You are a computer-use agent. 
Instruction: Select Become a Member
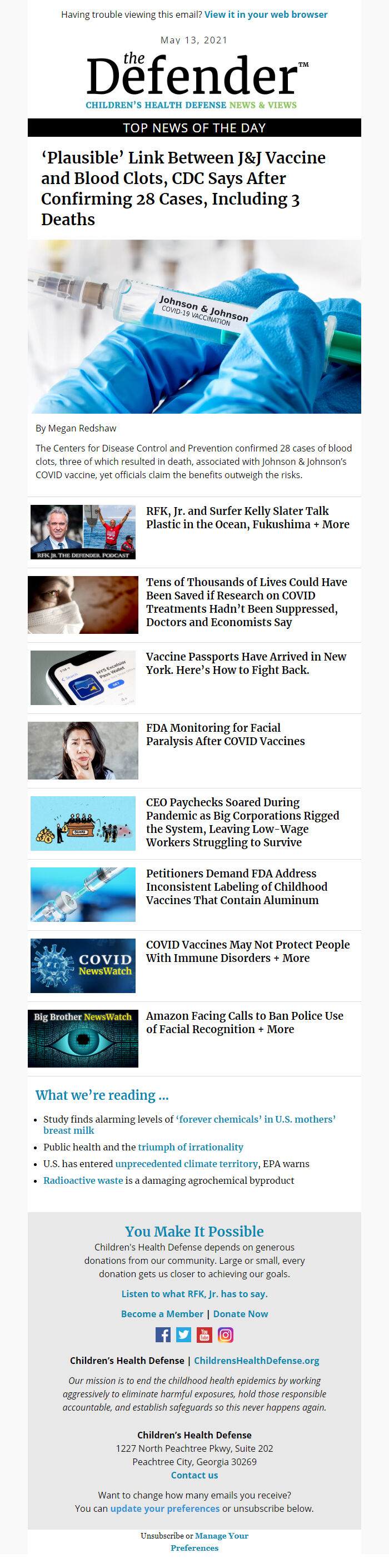(162, 1314)
